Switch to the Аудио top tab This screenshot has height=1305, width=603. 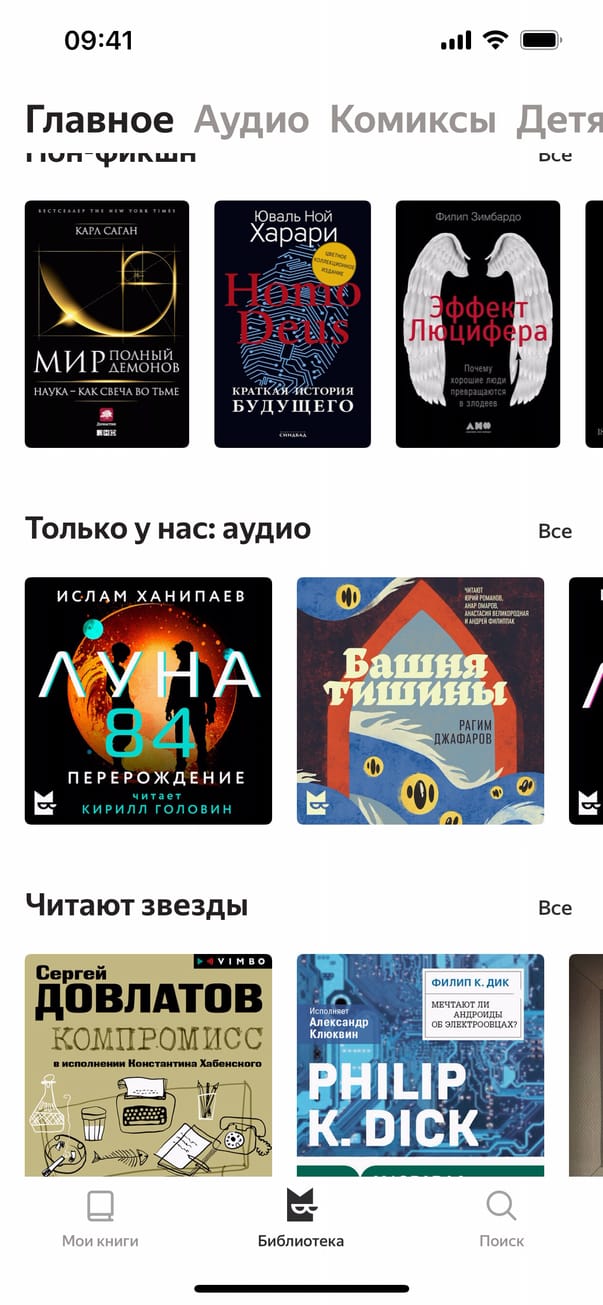[251, 120]
